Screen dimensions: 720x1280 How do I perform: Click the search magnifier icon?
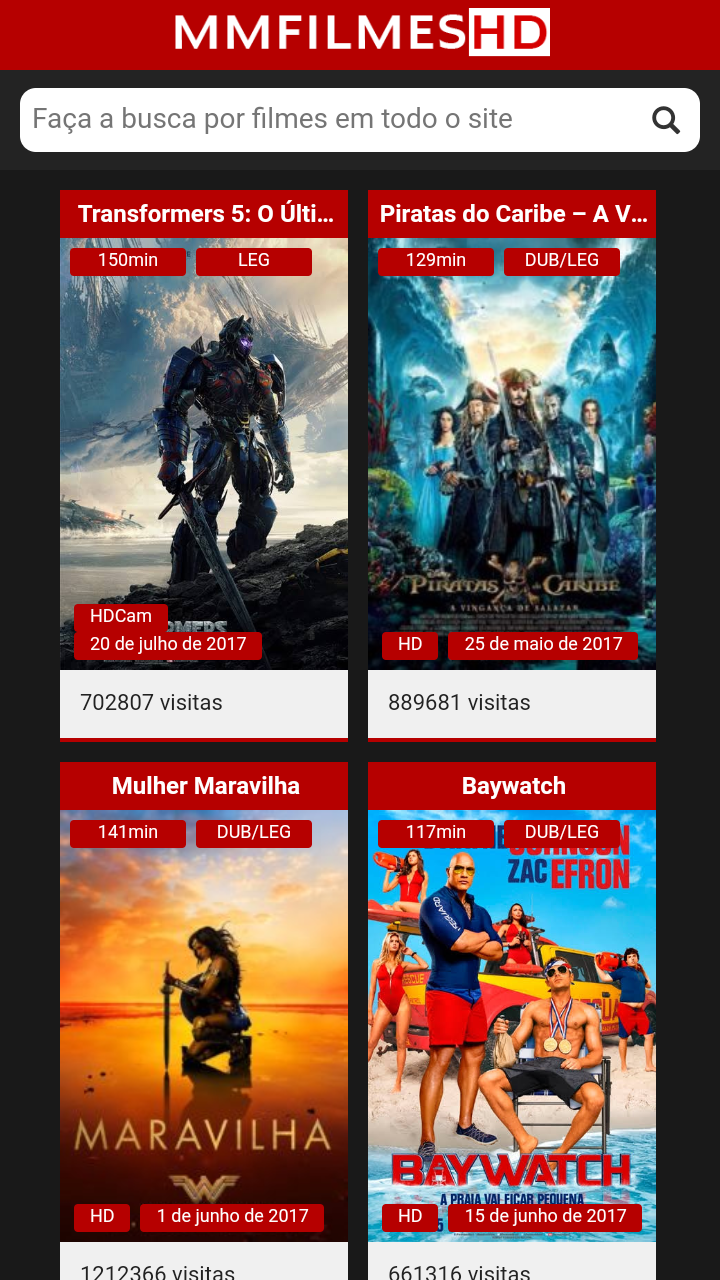point(665,119)
